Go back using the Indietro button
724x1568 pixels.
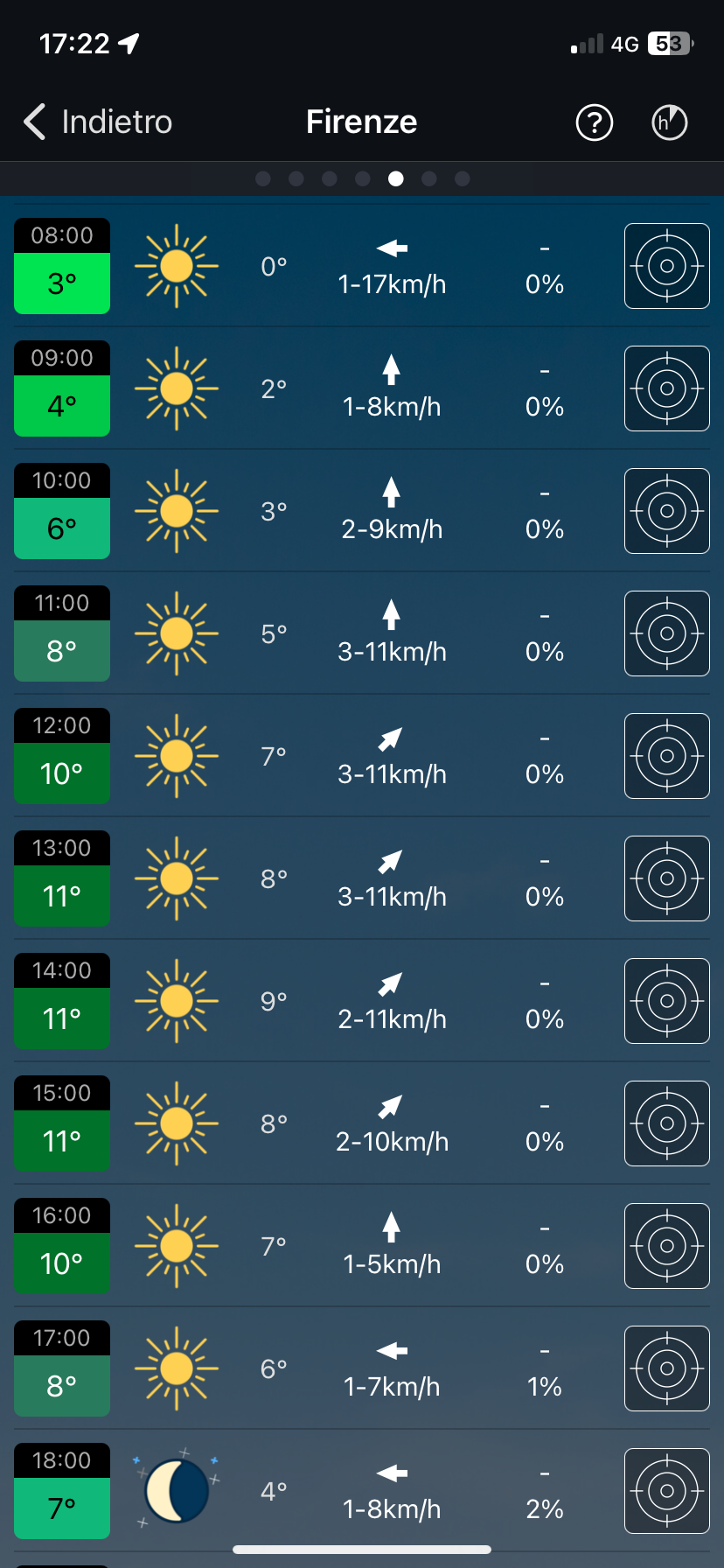(x=98, y=122)
